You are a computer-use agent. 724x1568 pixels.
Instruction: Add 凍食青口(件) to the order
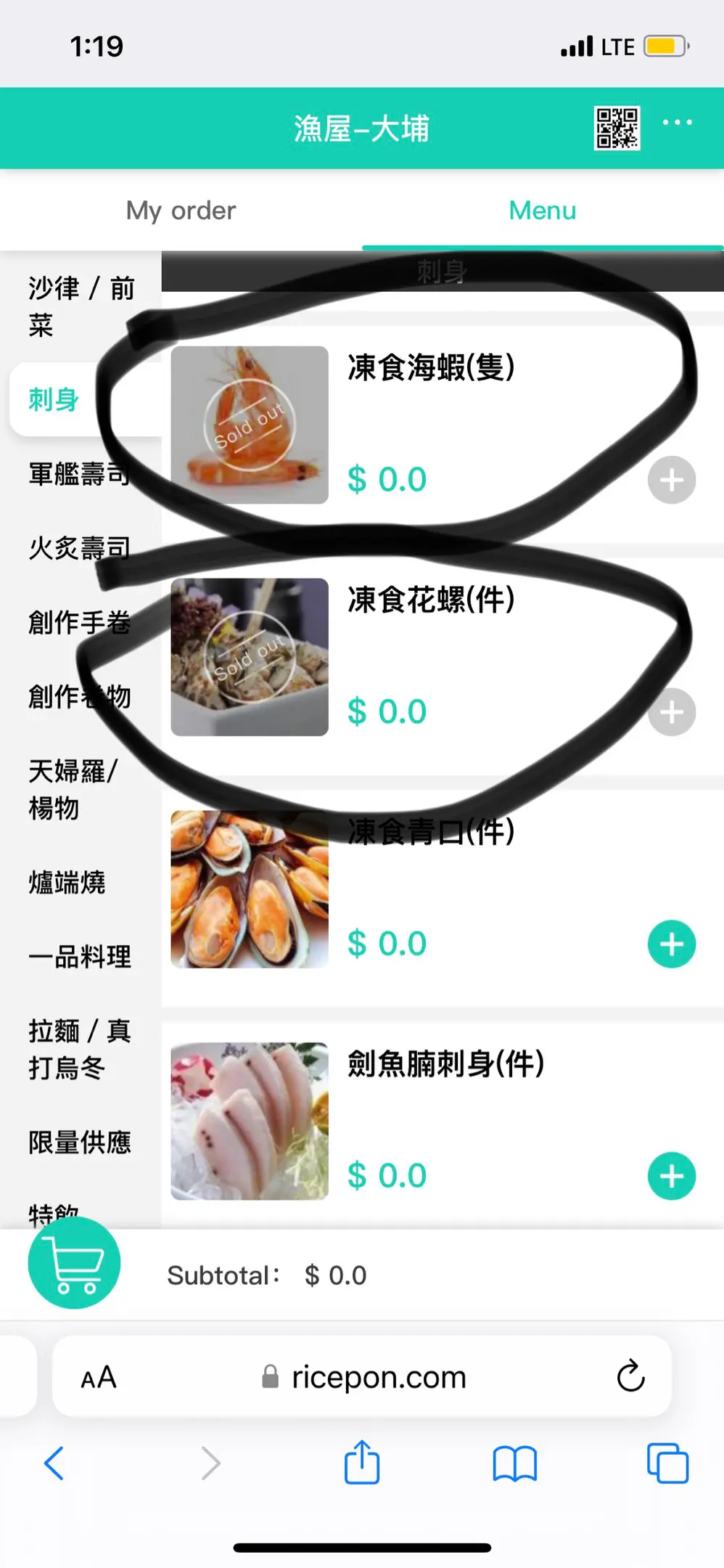(x=671, y=944)
